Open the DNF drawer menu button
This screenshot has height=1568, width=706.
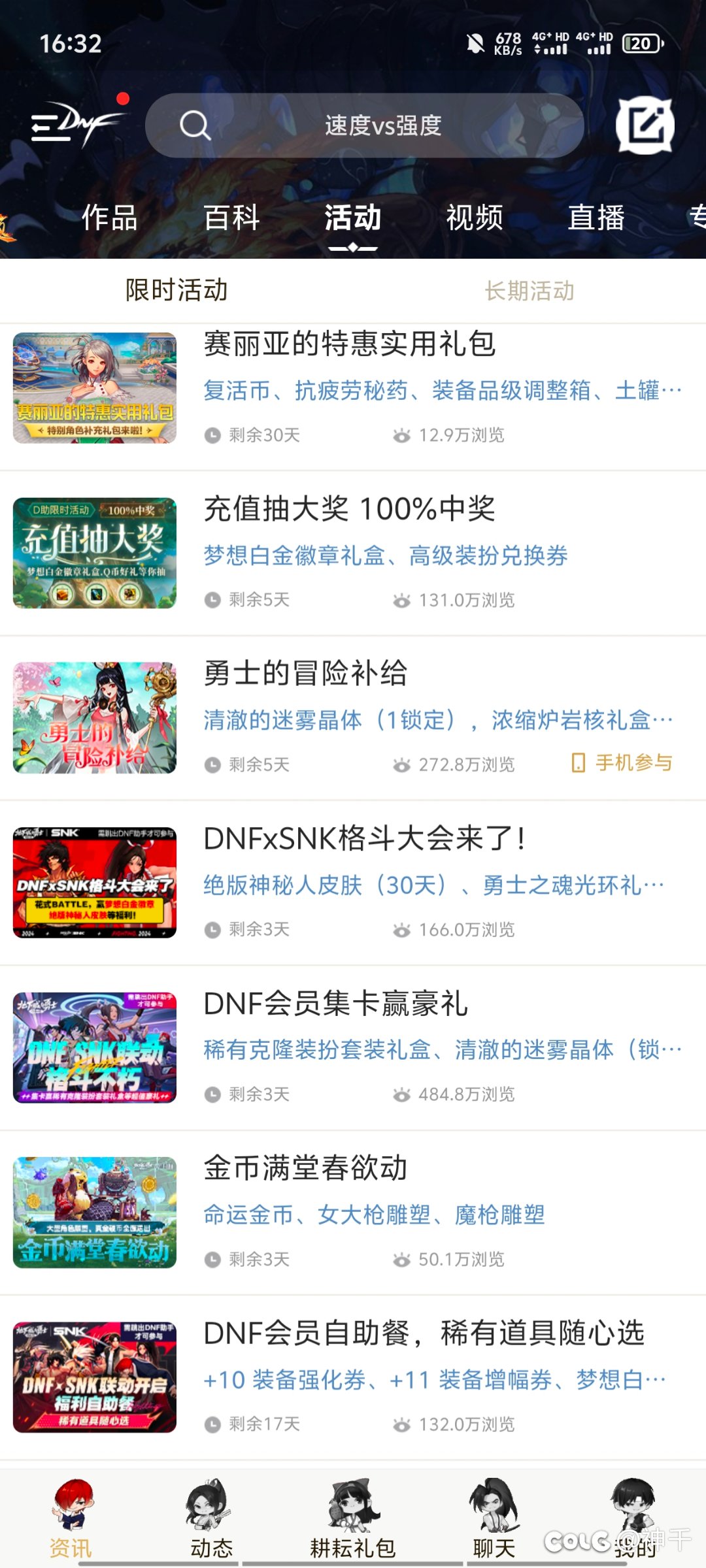(x=77, y=123)
